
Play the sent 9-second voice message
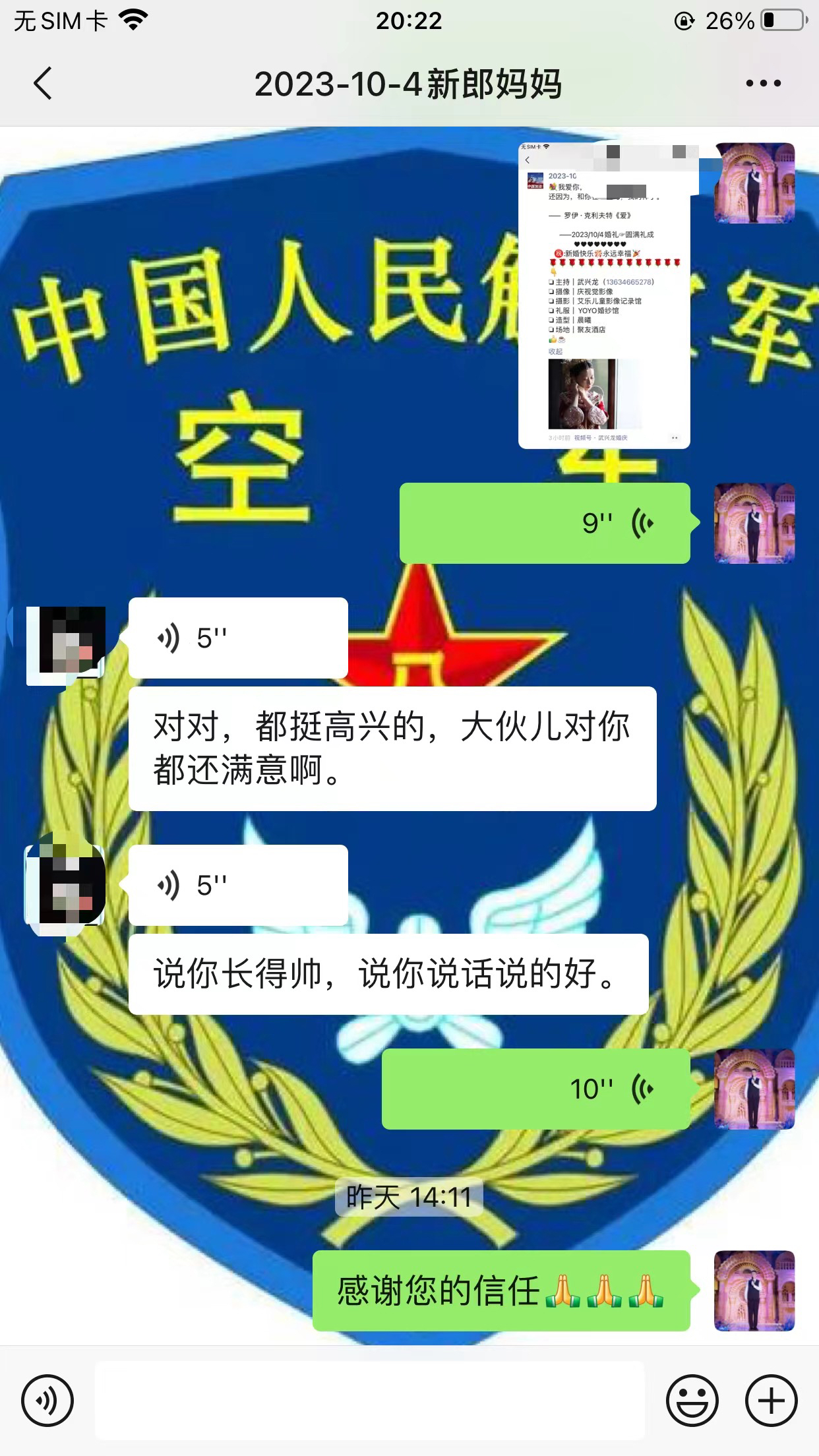coord(545,523)
